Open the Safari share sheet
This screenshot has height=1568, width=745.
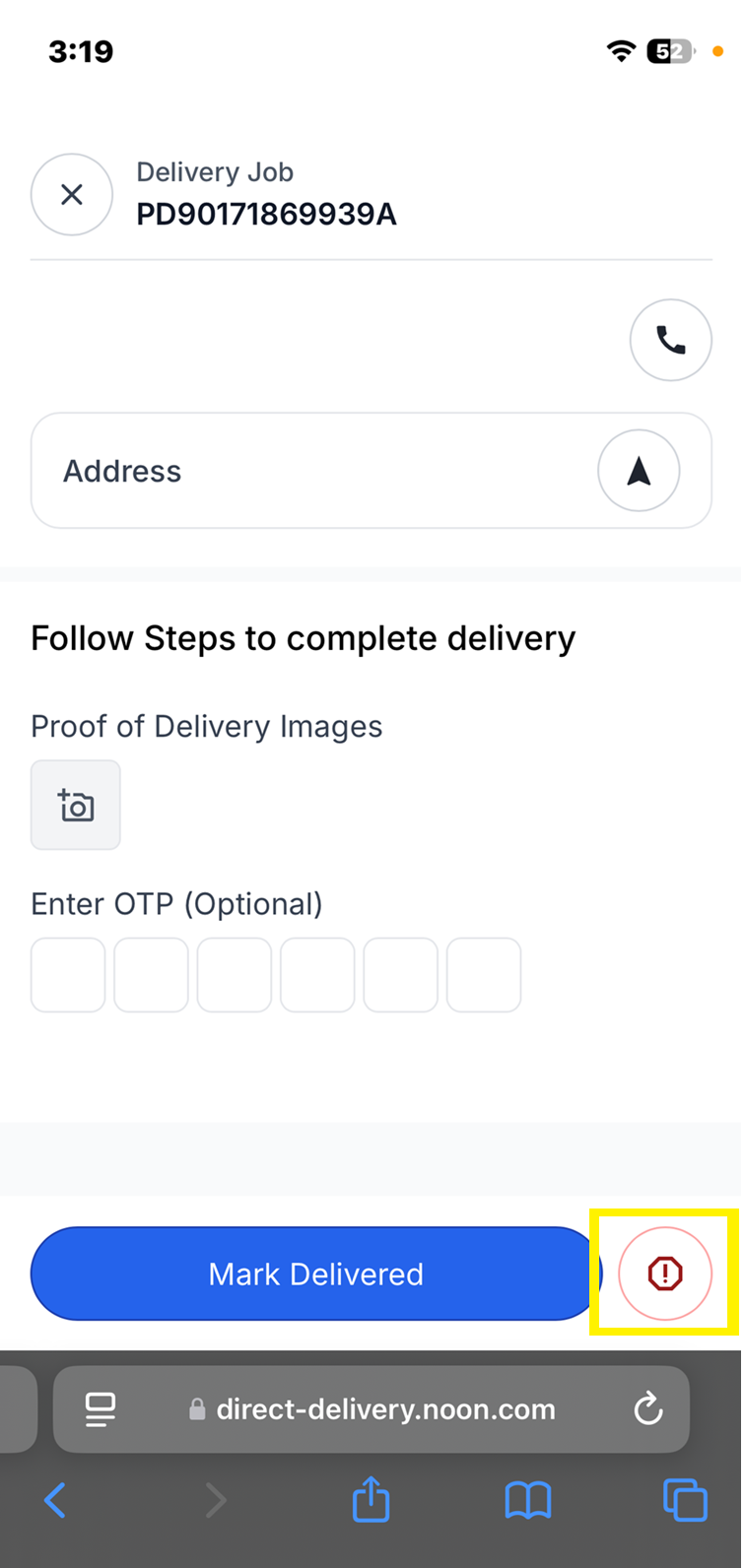tap(372, 1499)
